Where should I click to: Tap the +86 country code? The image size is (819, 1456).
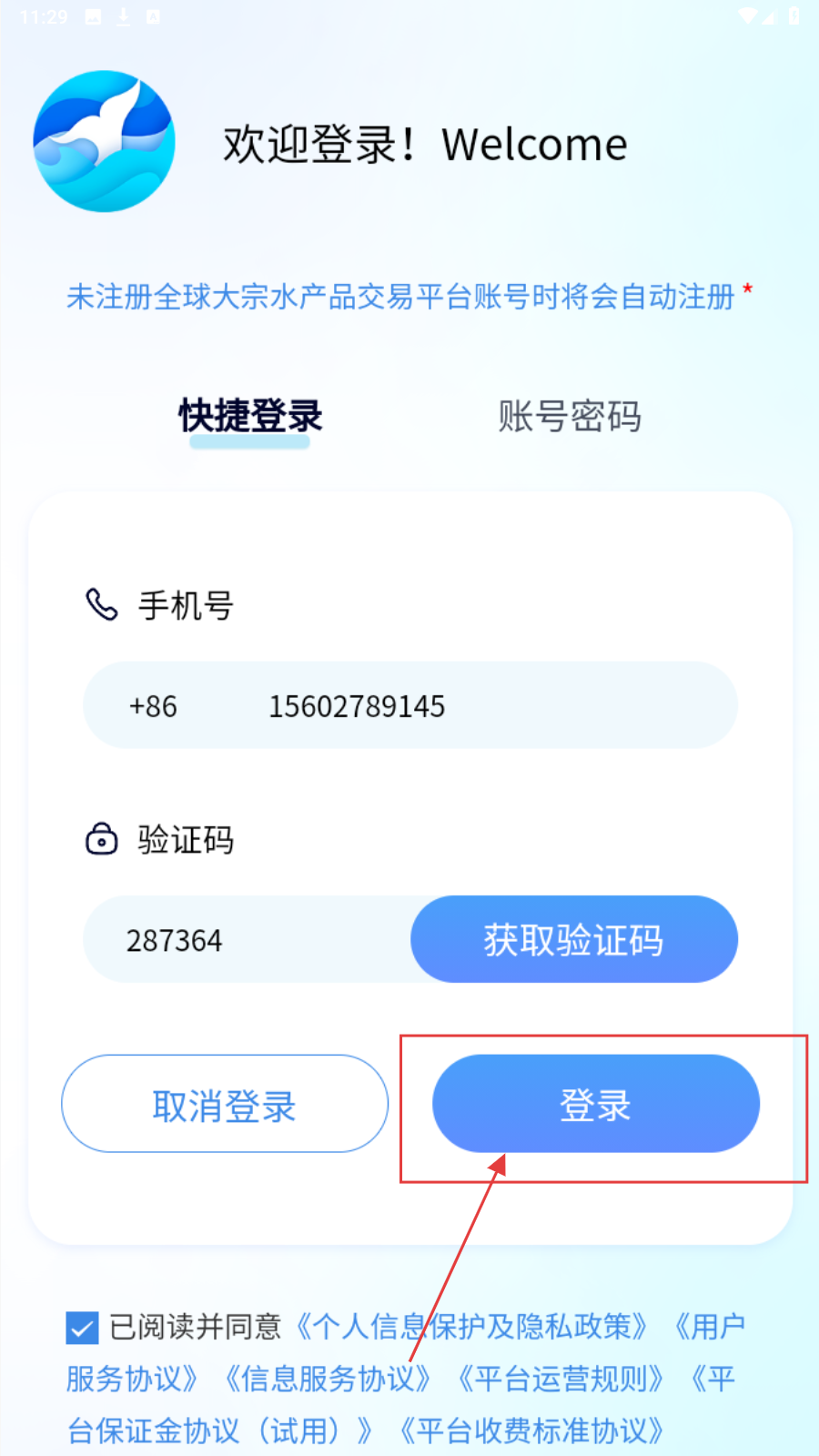pos(153,706)
